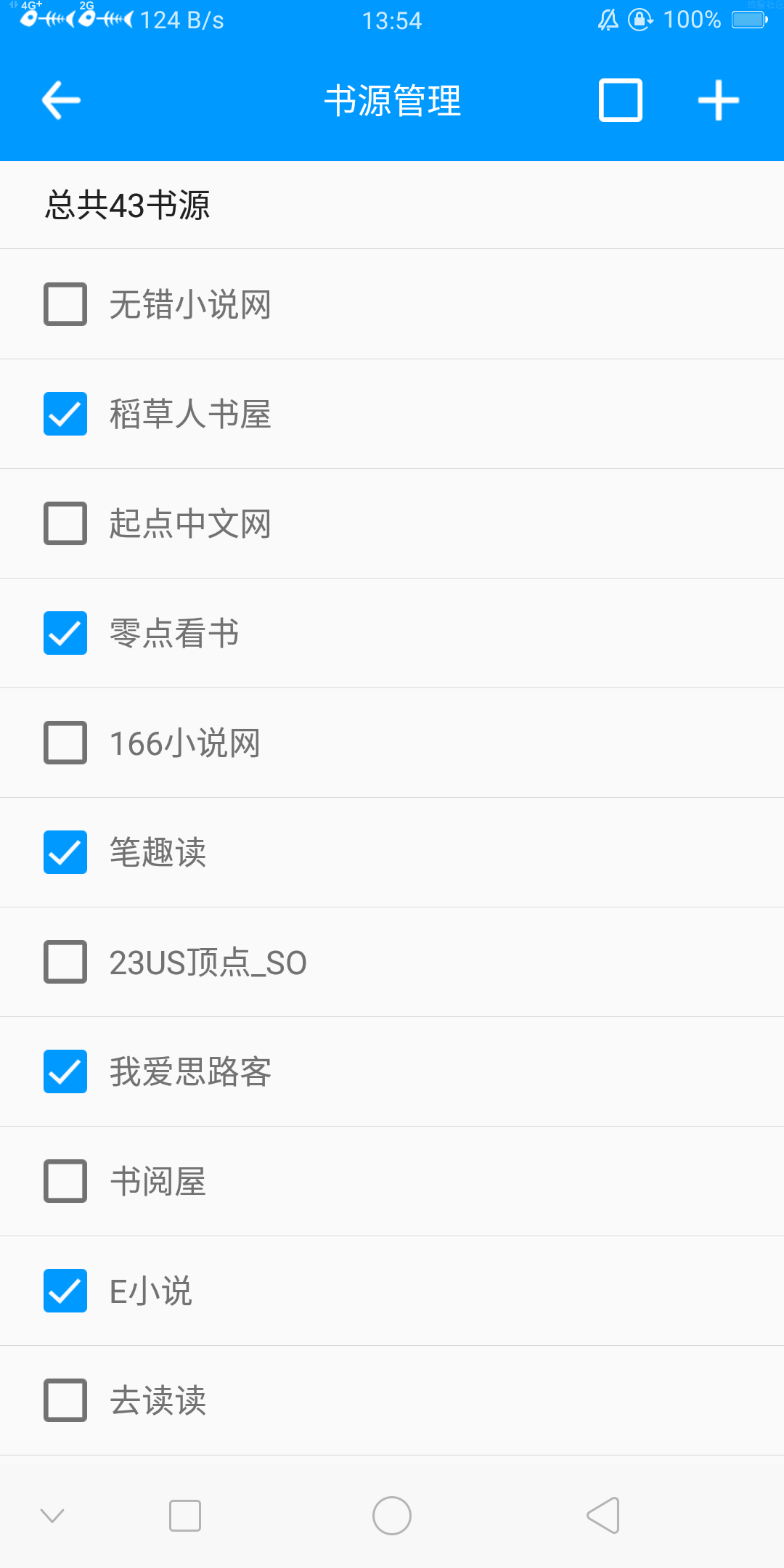Open recent apps from navigation bar
Screen dimensions: 784x1568
(185, 1516)
